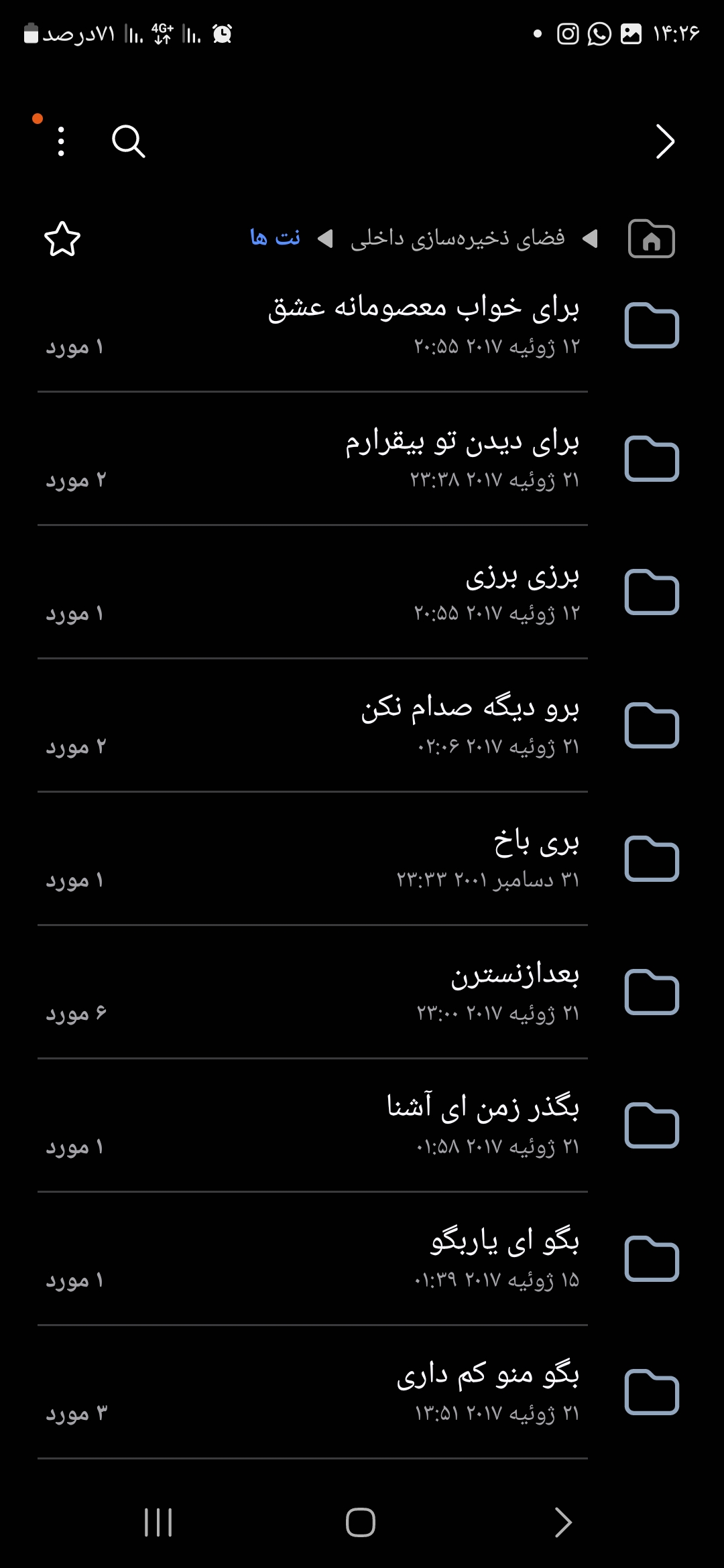Open the three-dot overflow menu
Image resolution: width=724 pixels, height=1568 pixels.
point(61,141)
